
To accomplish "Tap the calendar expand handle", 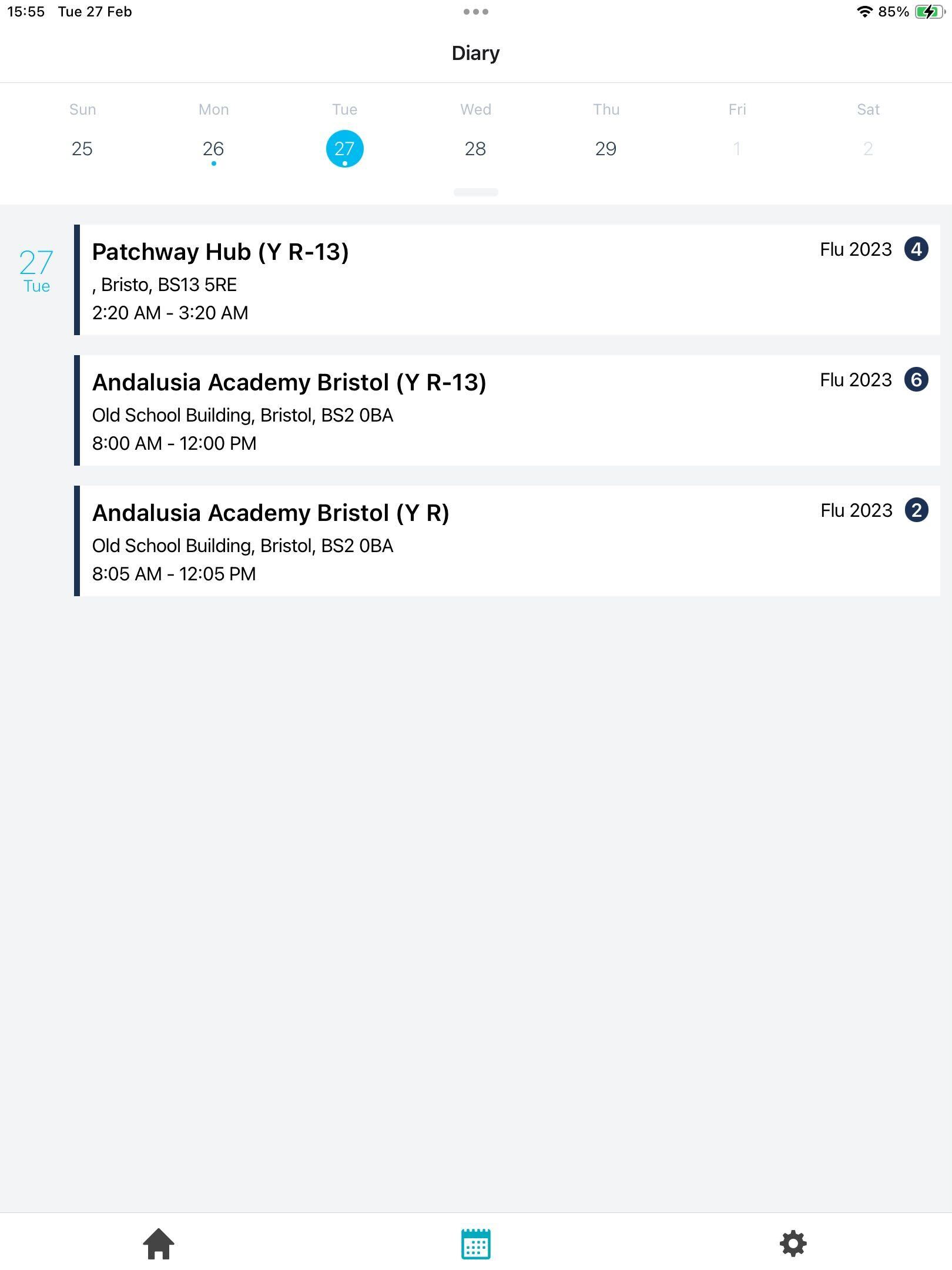I will [475, 192].
